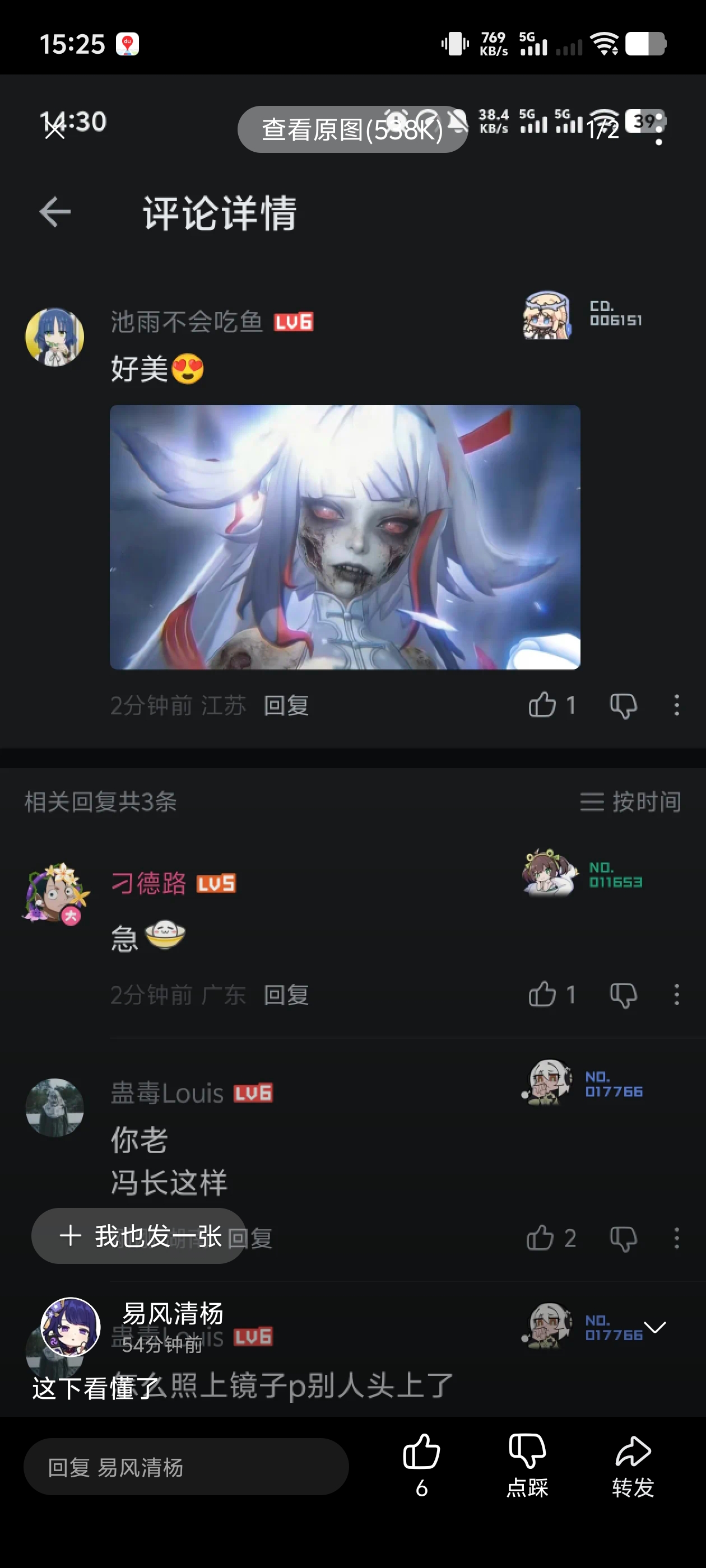Share the post via 转发
706x1568 pixels.
coord(633,1464)
